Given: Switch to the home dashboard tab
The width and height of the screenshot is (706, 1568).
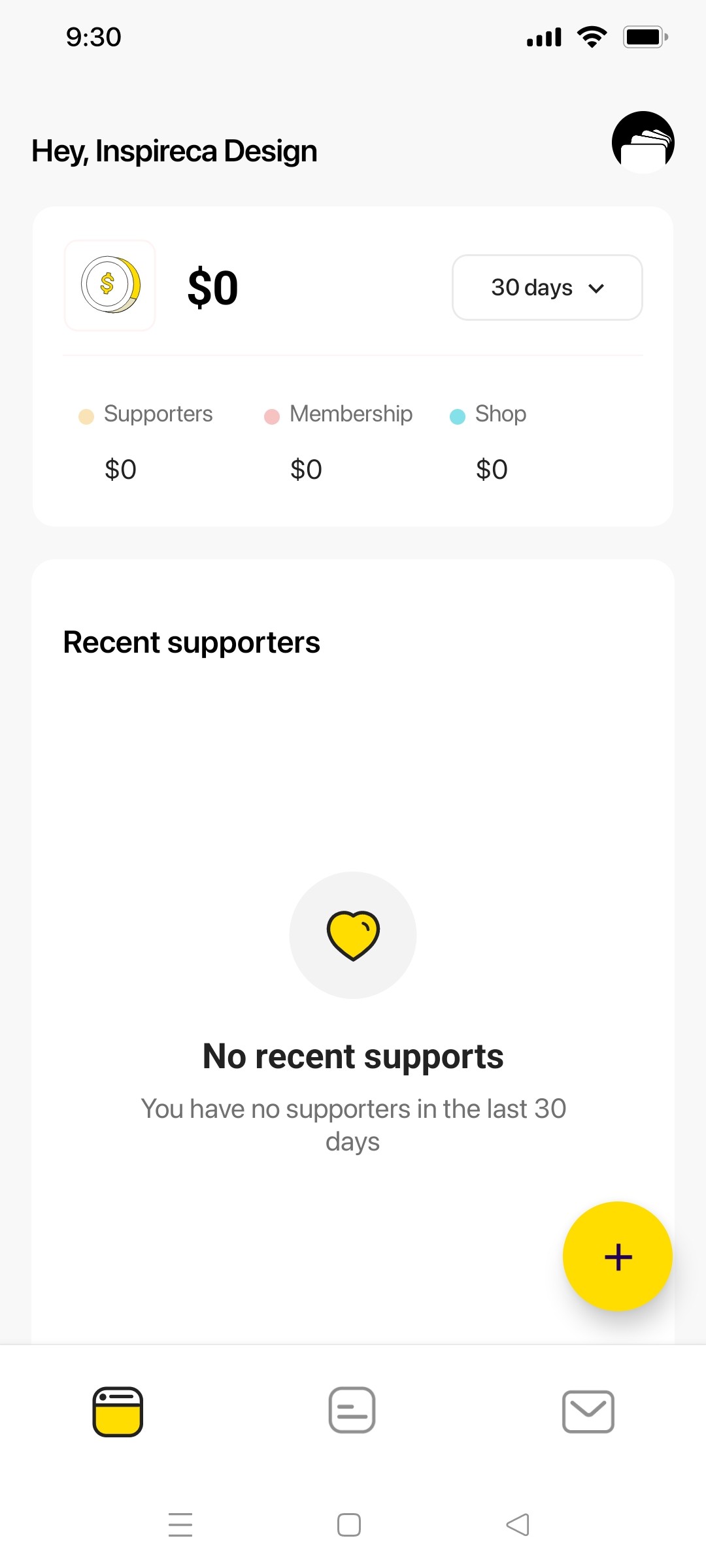Looking at the screenshot, I should (x=118, y=1411).
